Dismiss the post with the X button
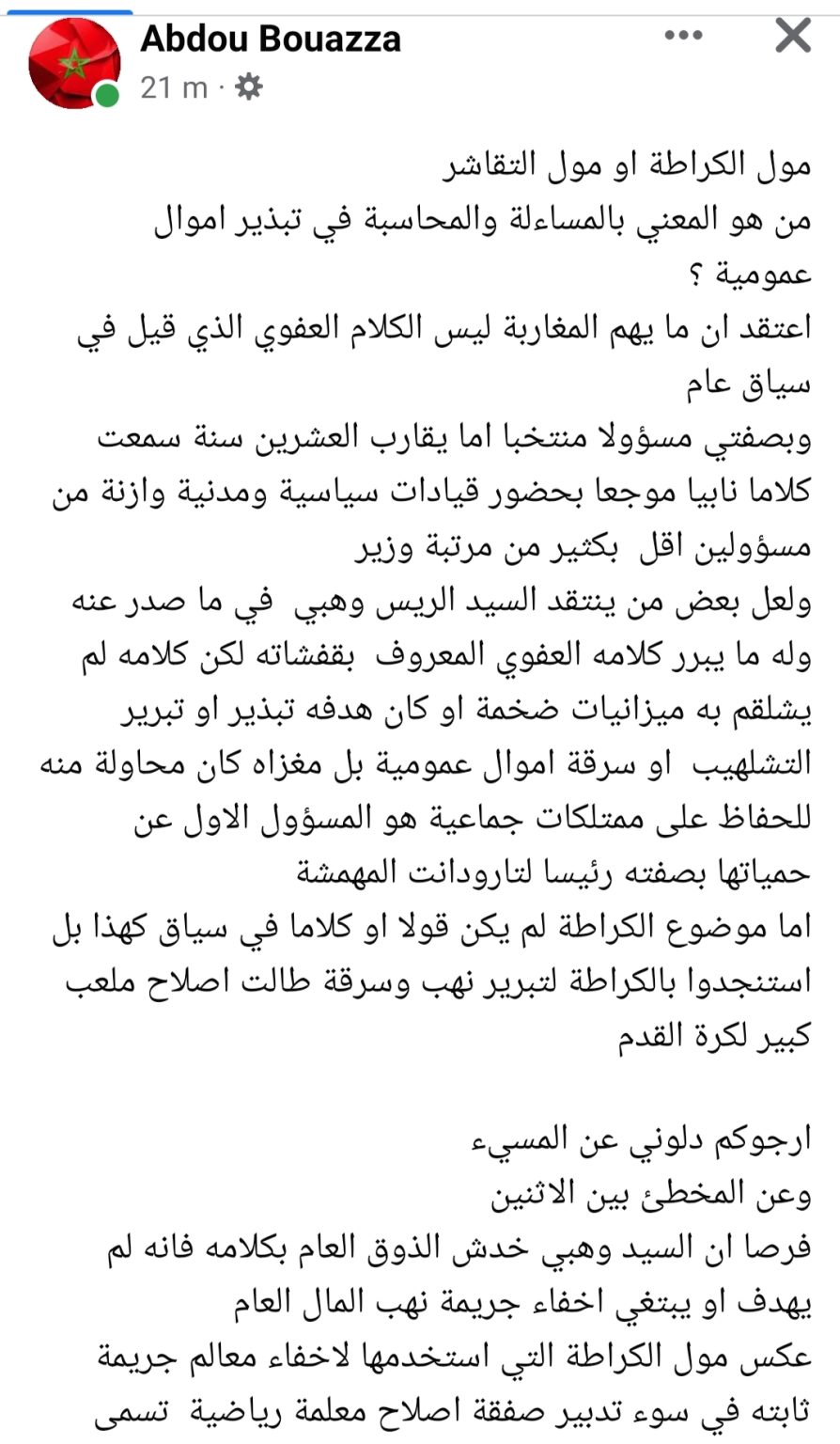The height and width of the screenshot is (1444, 840). coord(793,37)
